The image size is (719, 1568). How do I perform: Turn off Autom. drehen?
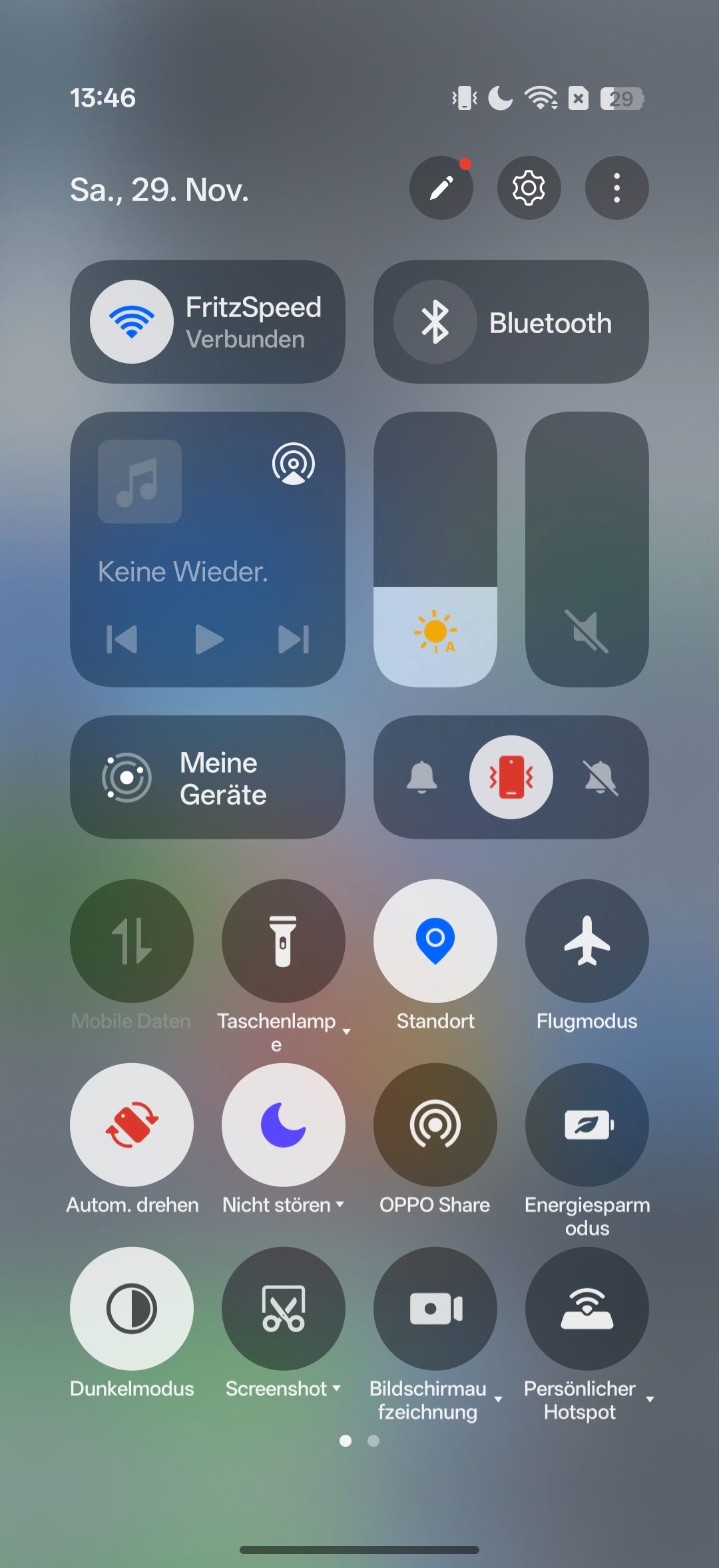[x=132, y=1124]
